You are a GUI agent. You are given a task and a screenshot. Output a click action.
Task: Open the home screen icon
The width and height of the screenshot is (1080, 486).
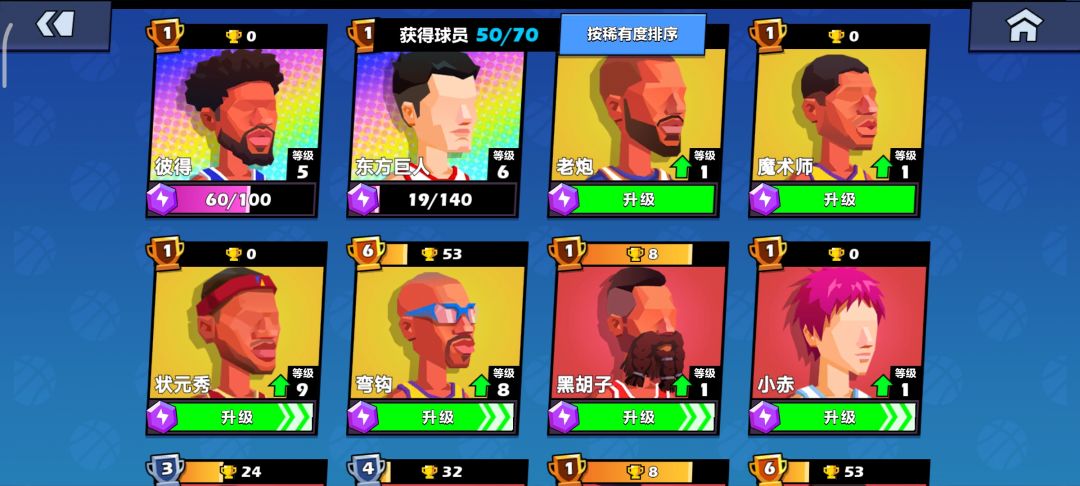1024,25
